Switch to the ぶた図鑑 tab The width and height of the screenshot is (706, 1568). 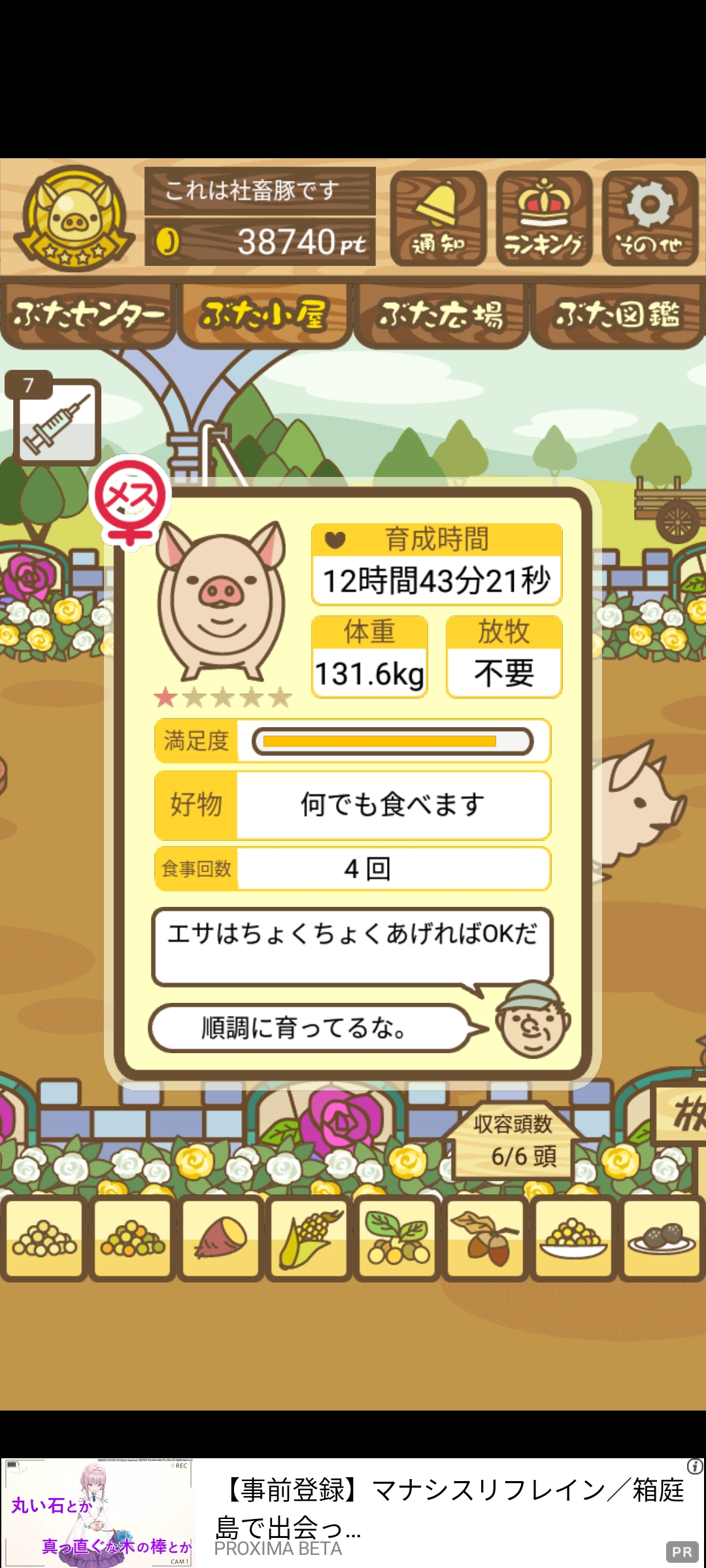click(618, 315)
